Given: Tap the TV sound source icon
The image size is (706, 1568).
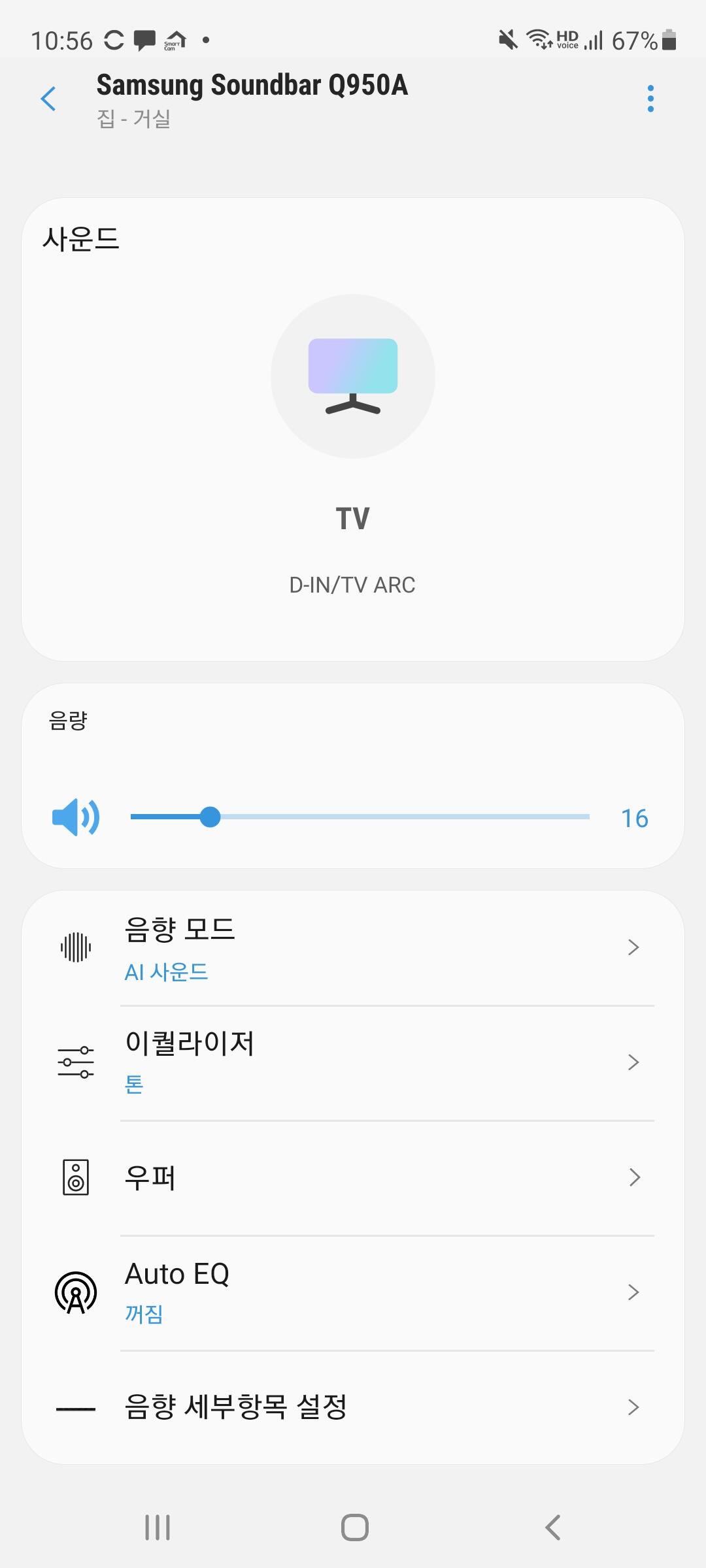Looking at the screenshot, I should coord(353,376).
